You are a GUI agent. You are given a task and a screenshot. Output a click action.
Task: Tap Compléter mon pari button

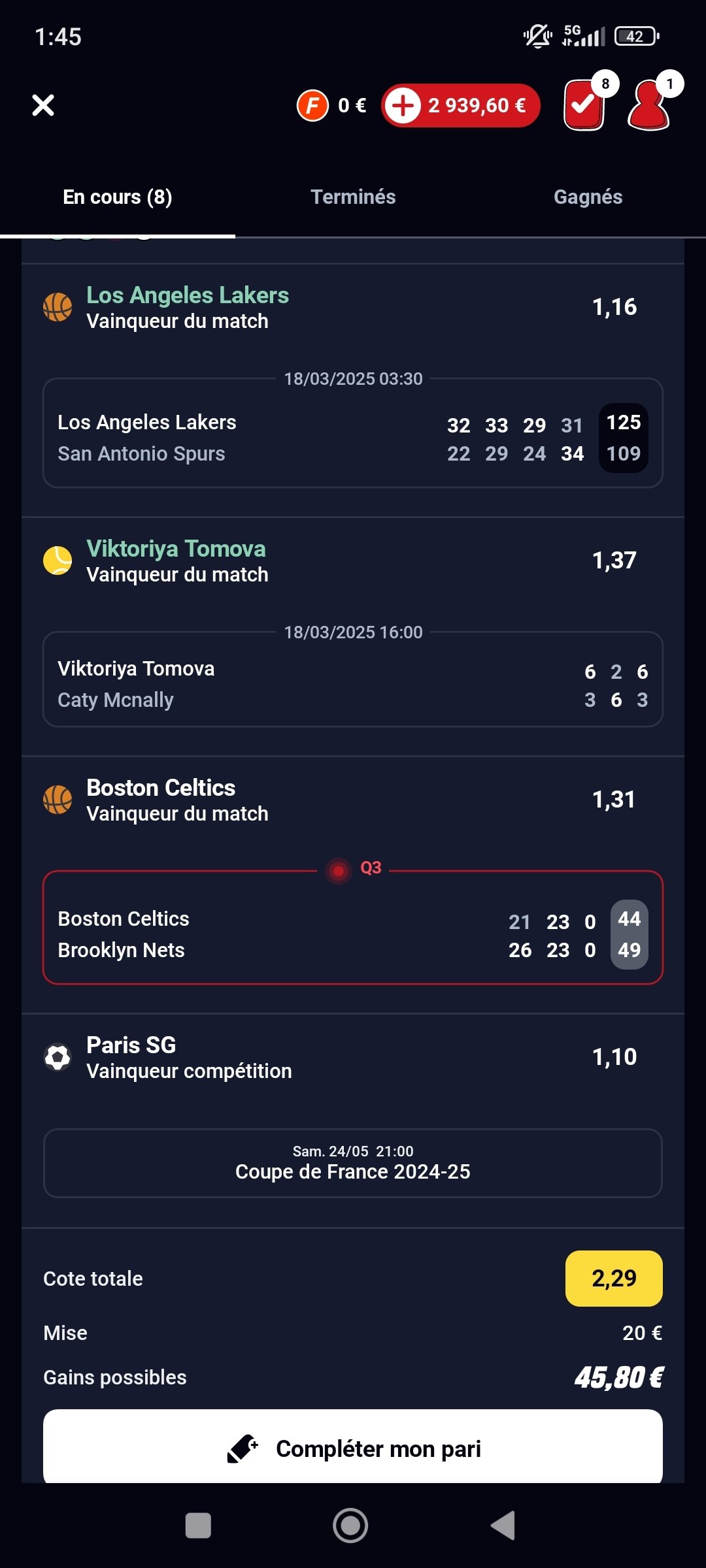coord(353,1448)
